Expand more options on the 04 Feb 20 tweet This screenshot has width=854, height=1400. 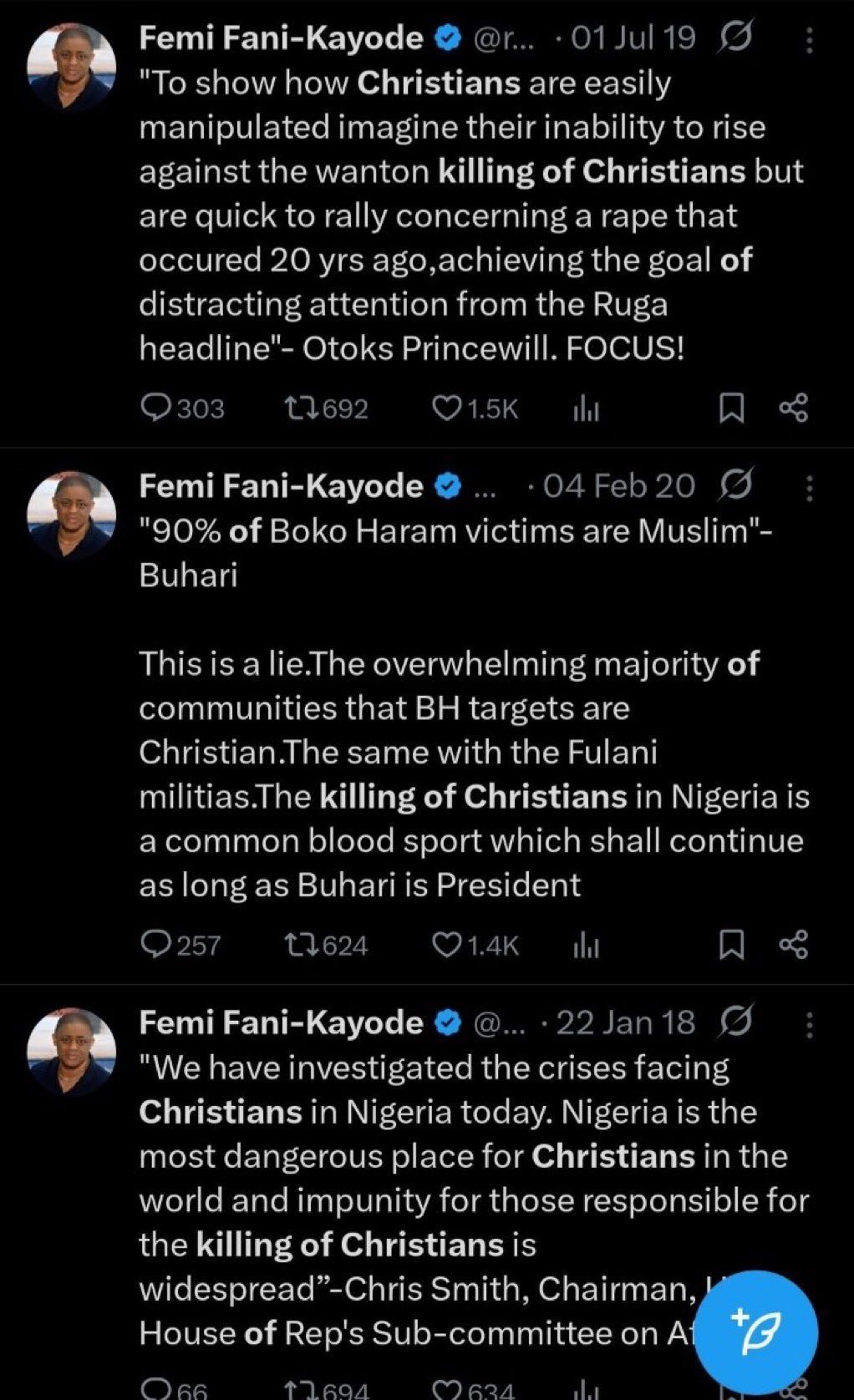click(x=808, y=484)
